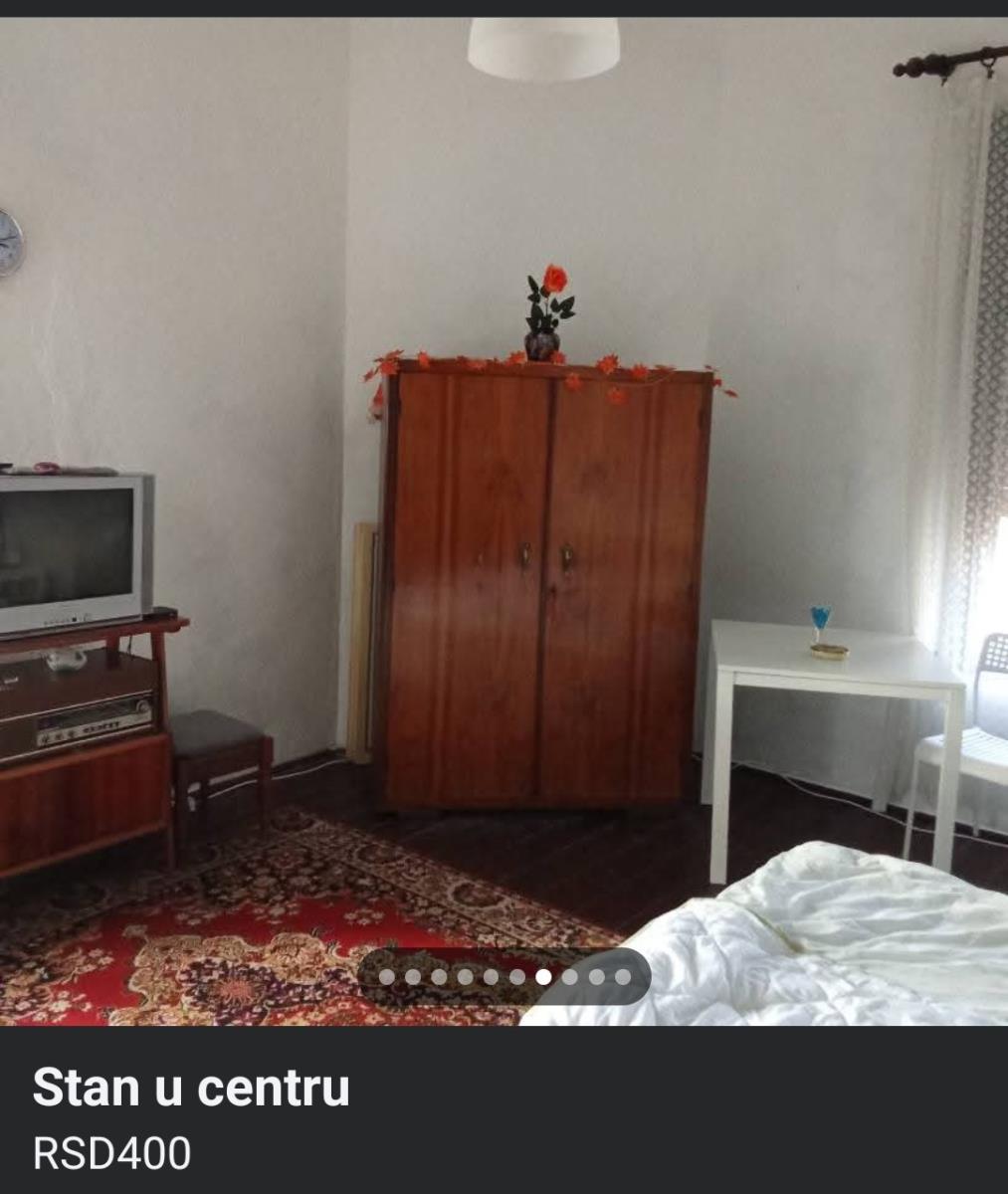Select the third carousel dot
1008x1194 pixels.
(x=438, y=977)
